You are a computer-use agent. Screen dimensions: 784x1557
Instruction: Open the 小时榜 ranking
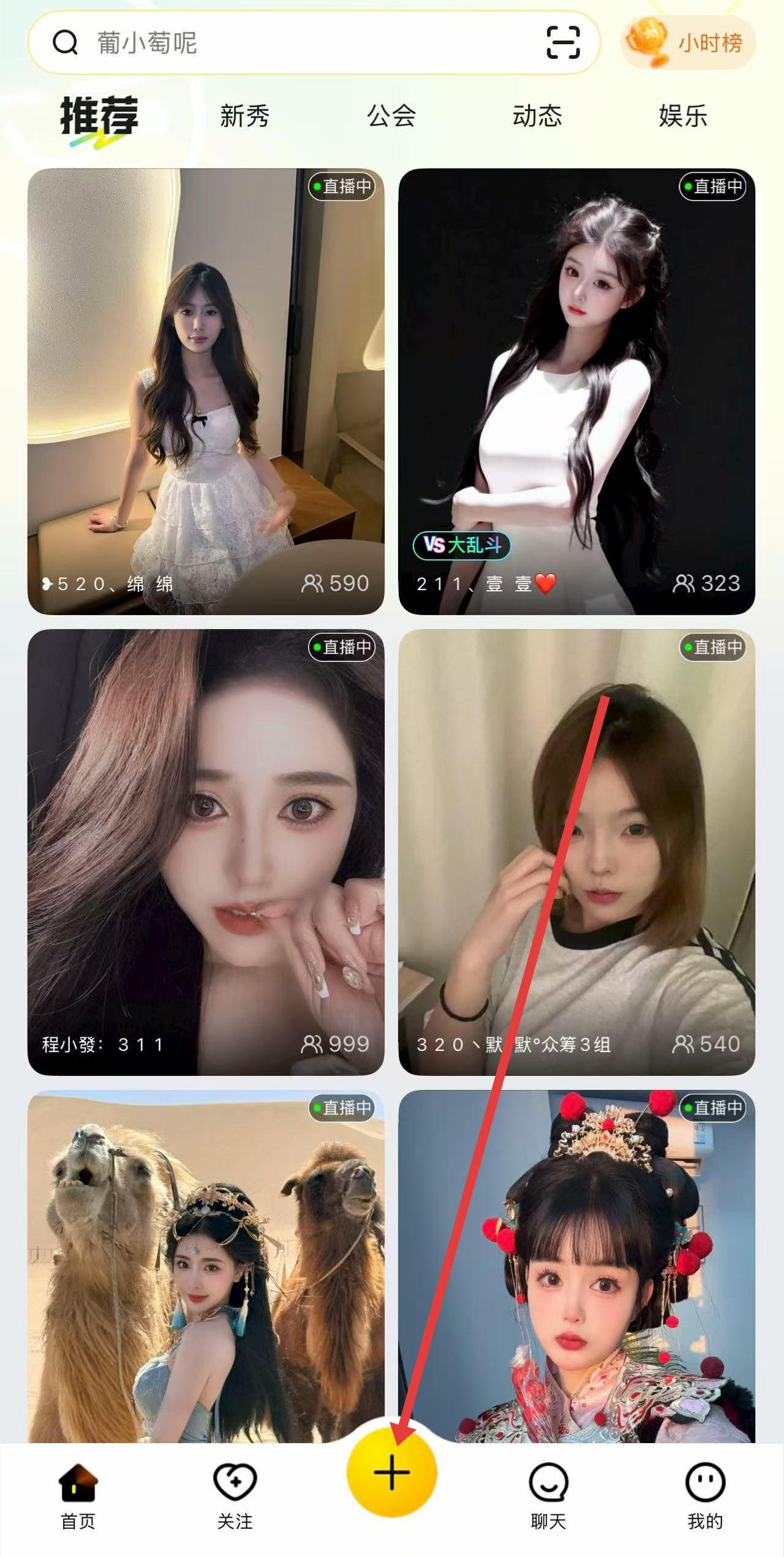689,43
